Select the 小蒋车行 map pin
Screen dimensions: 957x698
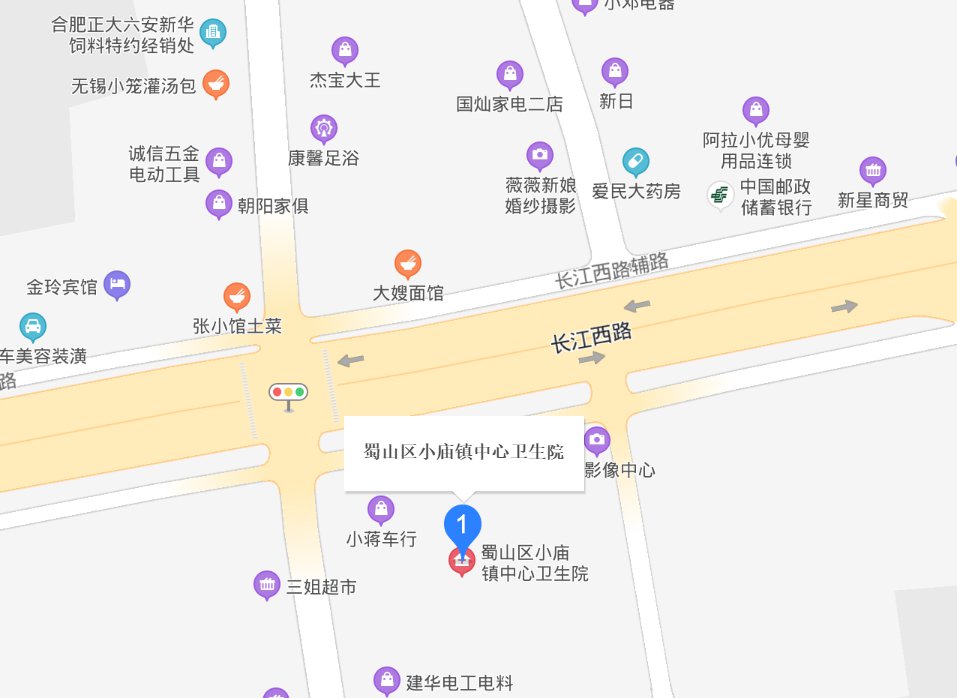(x=380, y=509)
